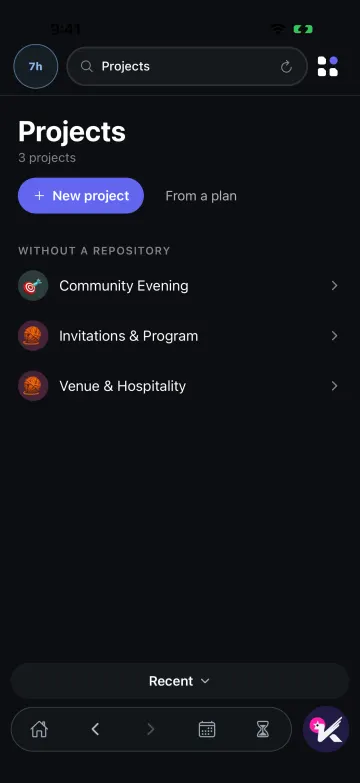Screen dimensions: 360x783
Task: Choose From a plan
Action: (x=201, y=196)
